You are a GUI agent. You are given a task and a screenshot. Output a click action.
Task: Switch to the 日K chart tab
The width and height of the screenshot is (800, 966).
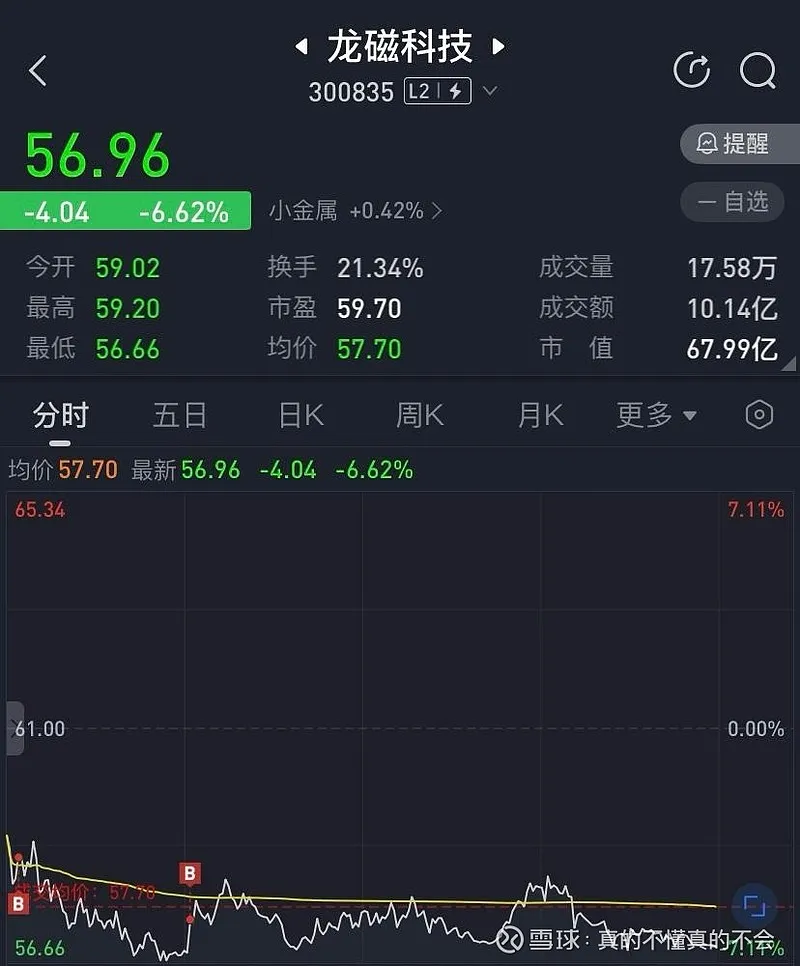tap(301, 415)
